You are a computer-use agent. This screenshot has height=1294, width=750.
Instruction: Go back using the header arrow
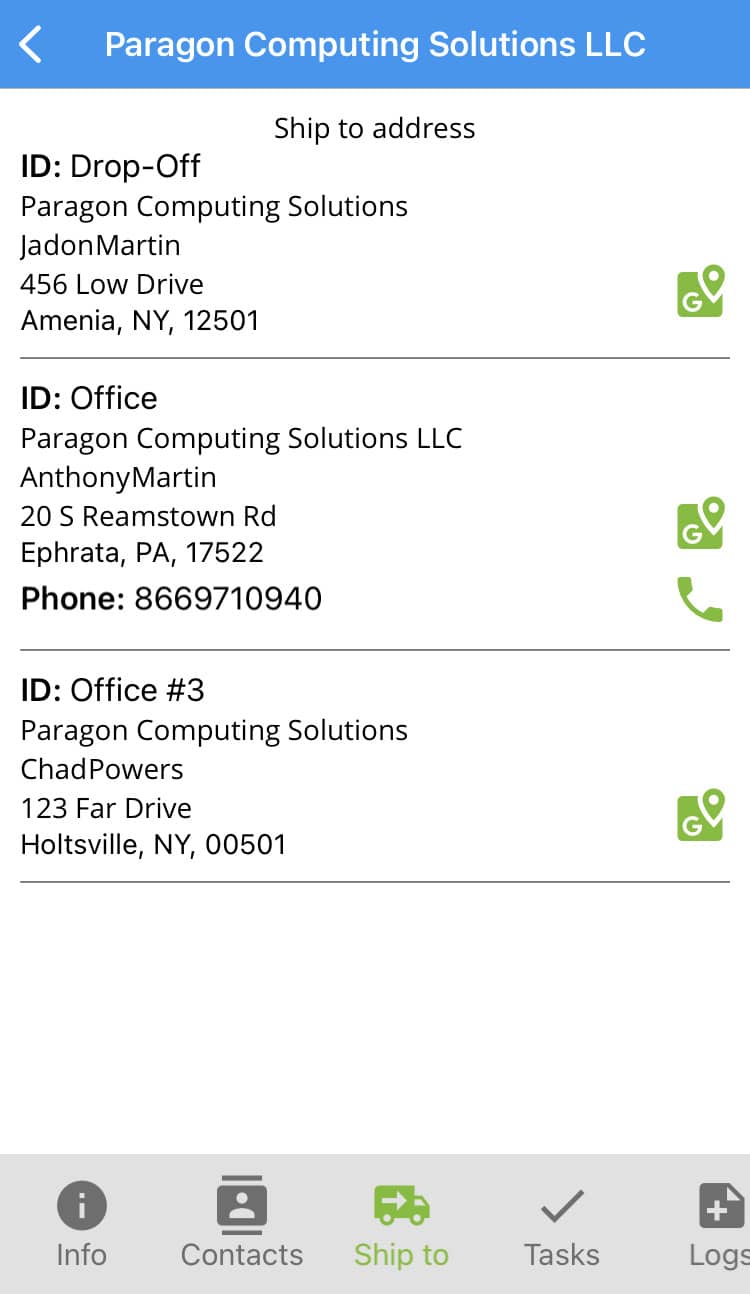pos(31,45)
